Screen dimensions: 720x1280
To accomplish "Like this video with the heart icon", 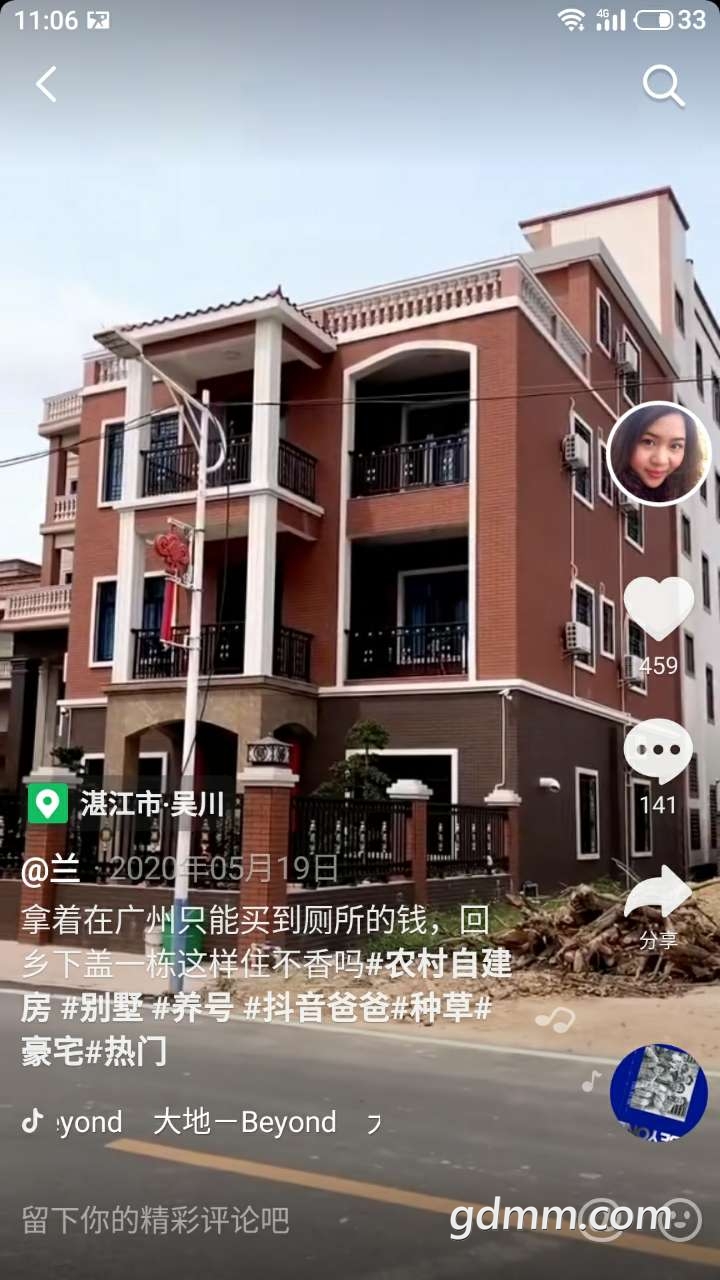I will tap(658, 608).
